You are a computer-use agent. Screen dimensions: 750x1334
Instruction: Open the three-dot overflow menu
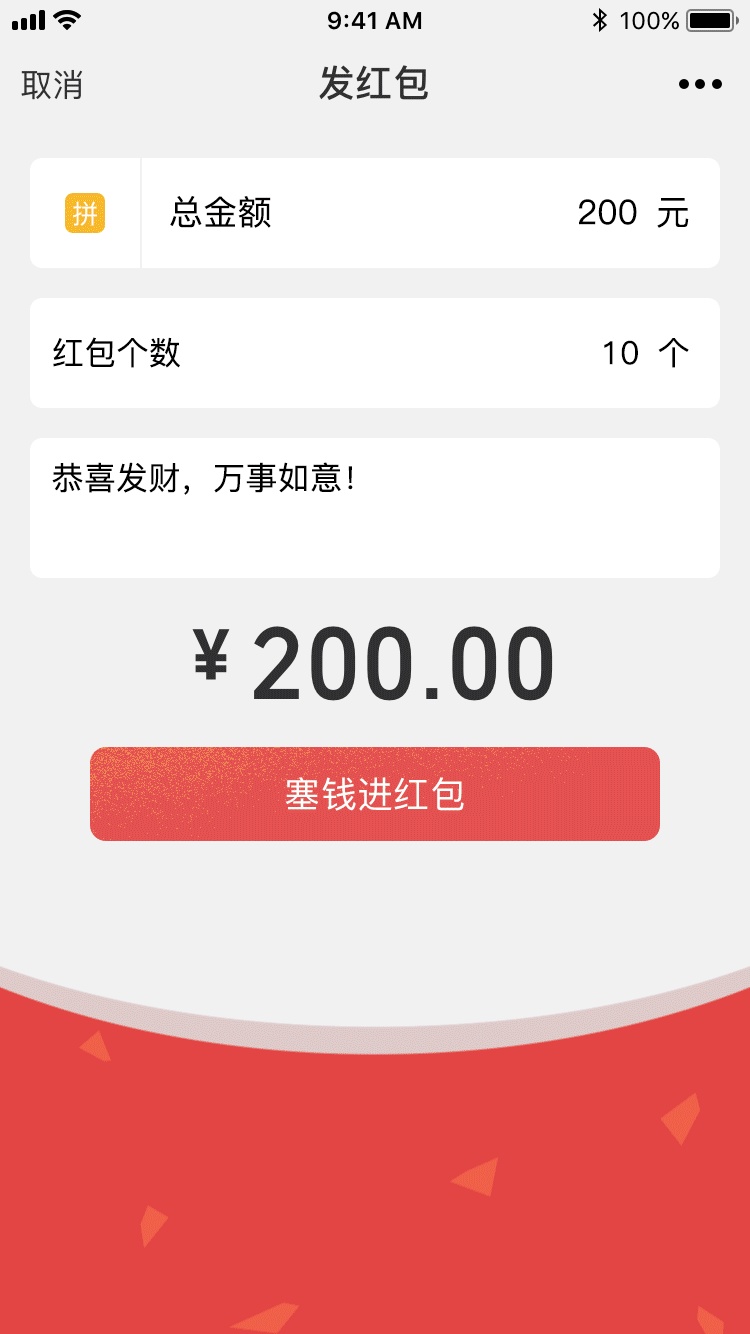(700, 85)
